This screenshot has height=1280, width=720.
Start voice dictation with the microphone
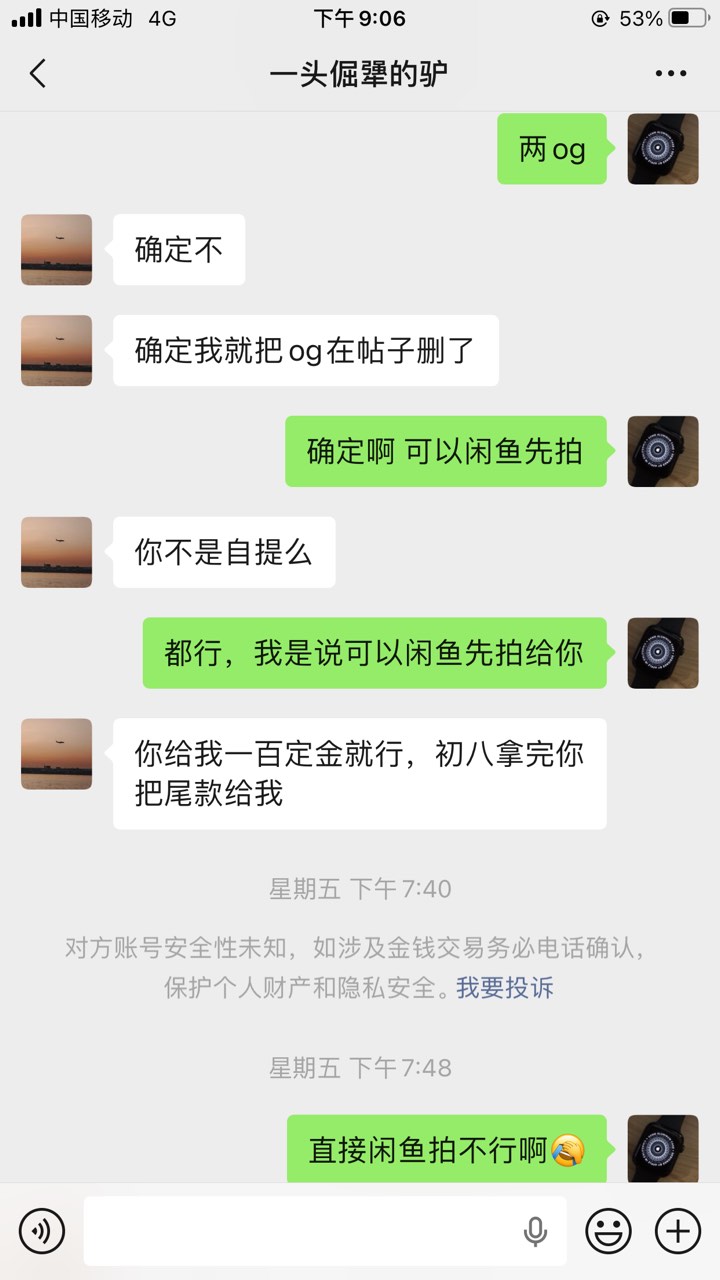[x=536, y=1231]
